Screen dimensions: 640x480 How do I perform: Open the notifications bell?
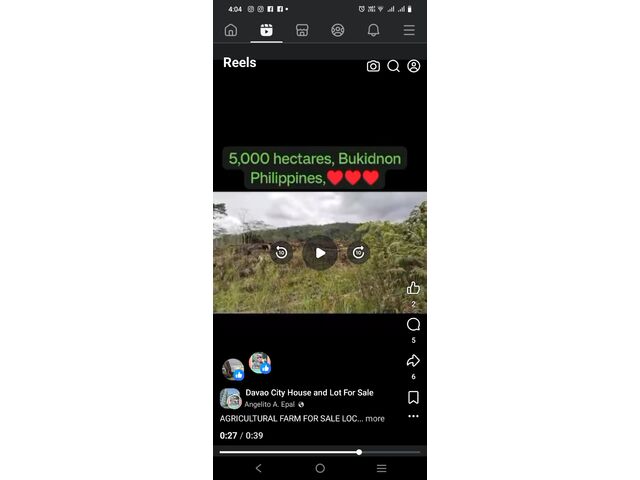(x=373, y=30)
